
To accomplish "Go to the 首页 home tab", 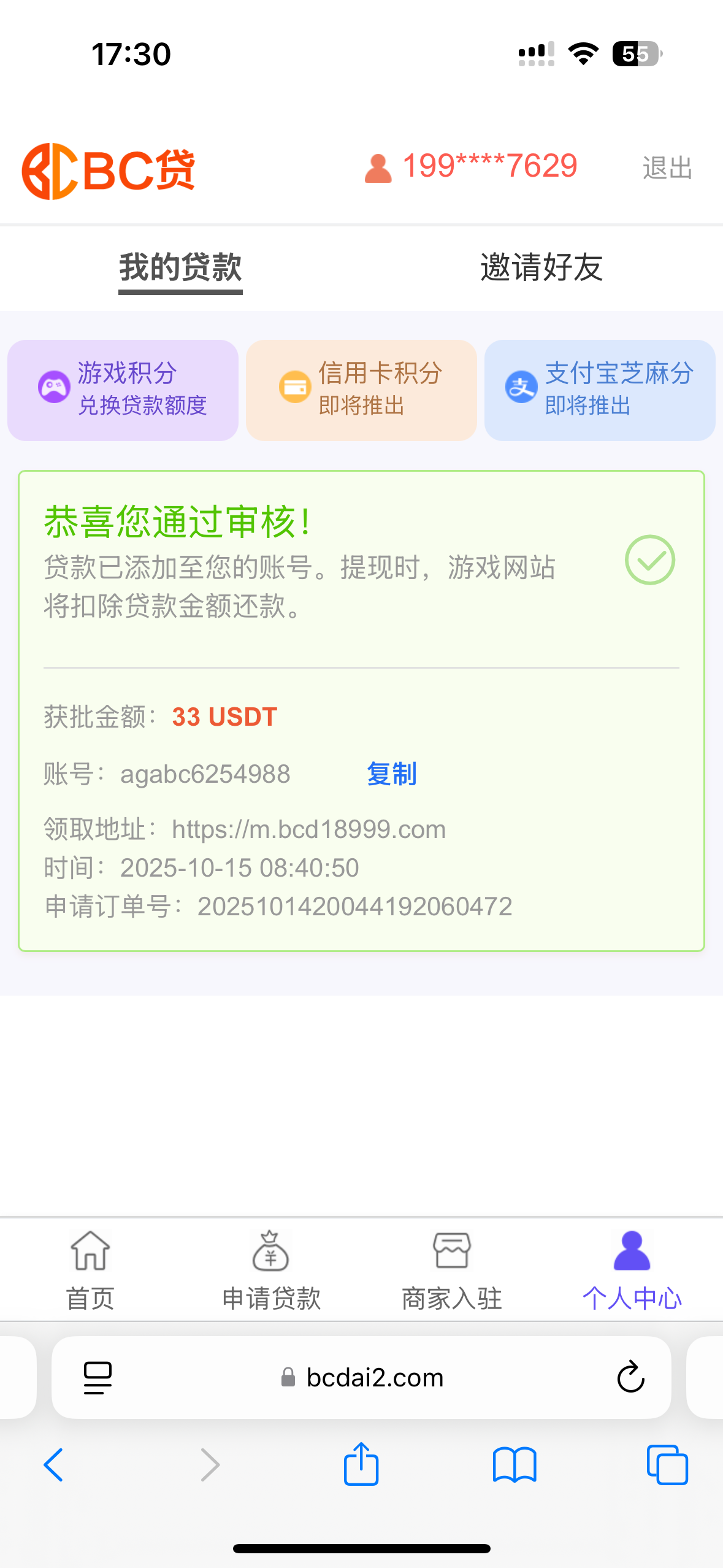I will [90, 1271].
